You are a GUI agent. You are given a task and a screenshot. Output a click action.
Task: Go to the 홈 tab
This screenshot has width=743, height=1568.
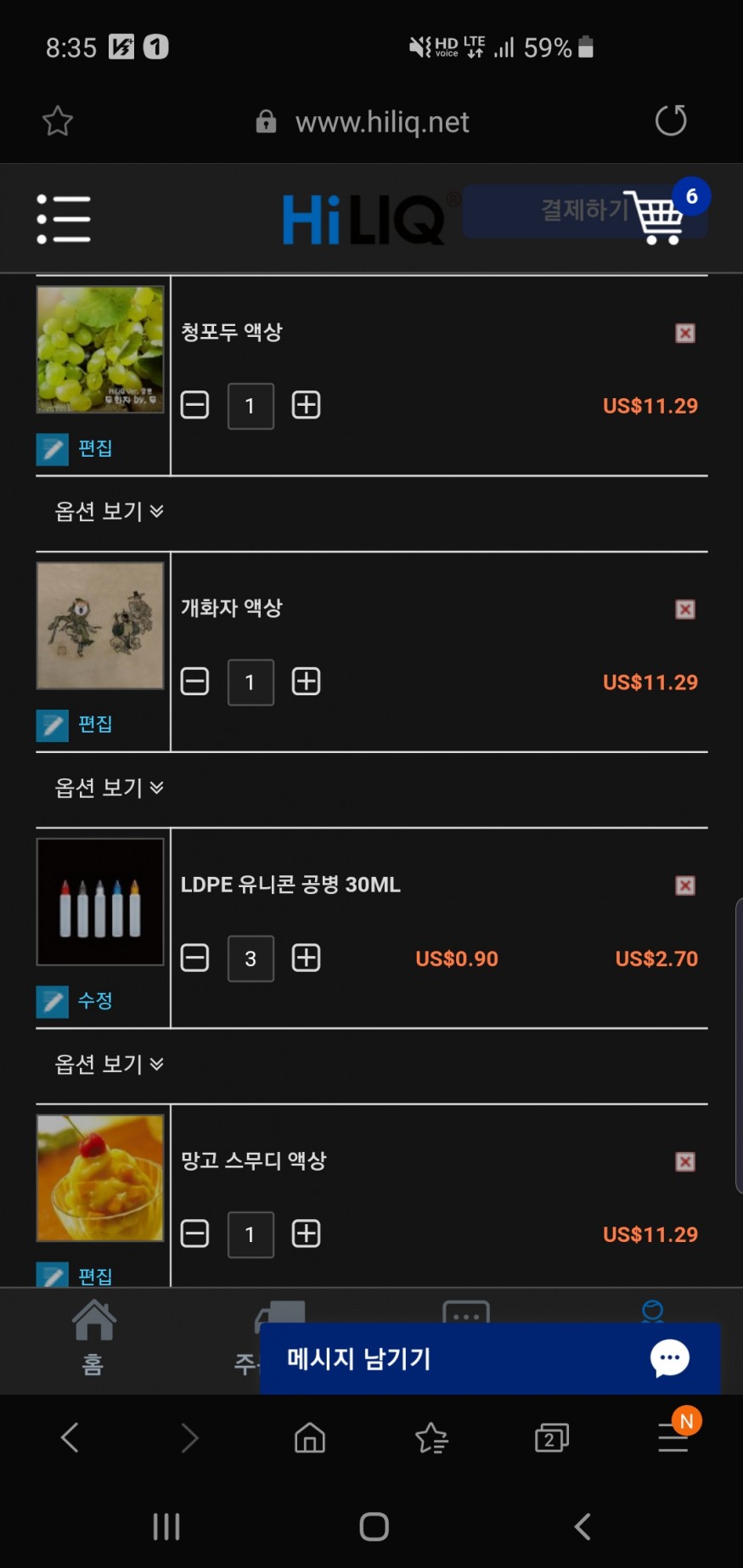[x=93, y=1337]
